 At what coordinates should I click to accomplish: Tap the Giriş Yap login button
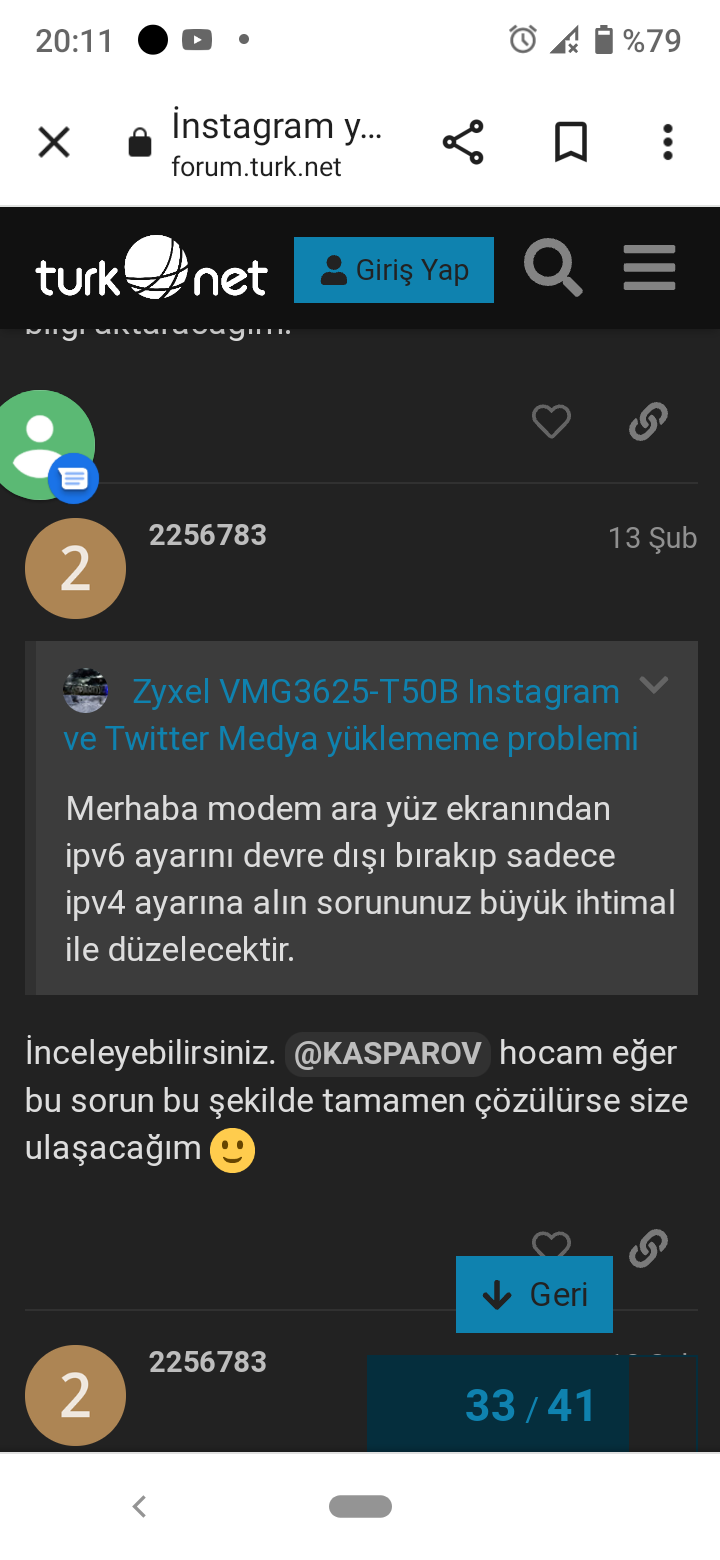(x=394, y=270)
